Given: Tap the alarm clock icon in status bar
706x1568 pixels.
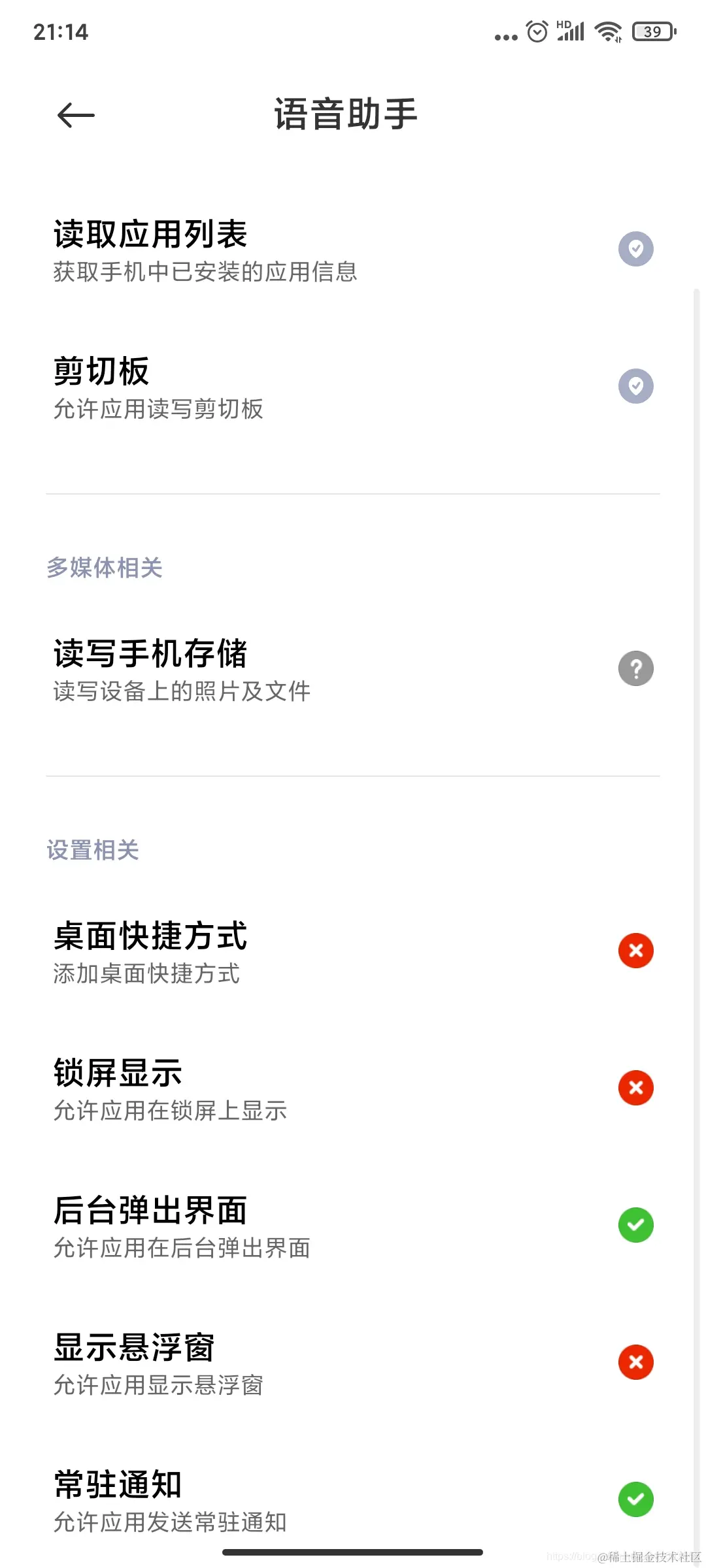Looking at the screenshot, I should [x=535, y=31].
